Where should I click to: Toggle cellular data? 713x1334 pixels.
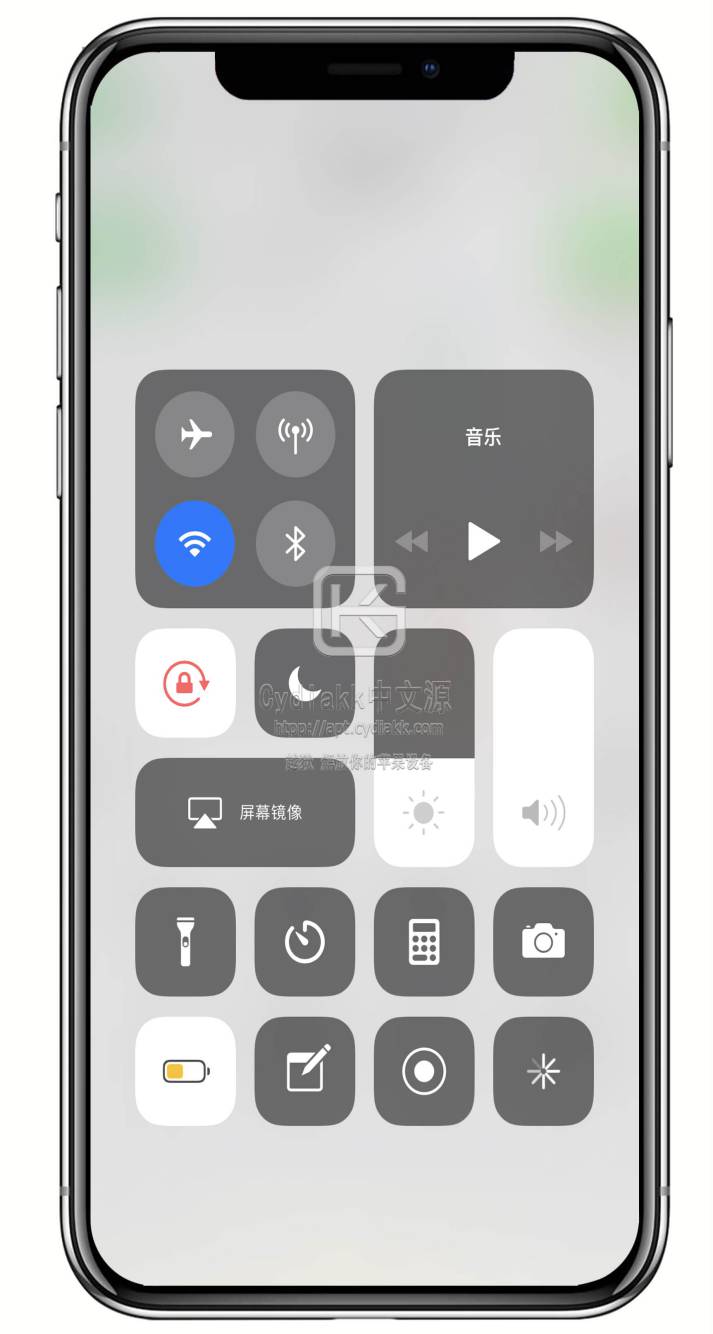[x=295, y=434]
